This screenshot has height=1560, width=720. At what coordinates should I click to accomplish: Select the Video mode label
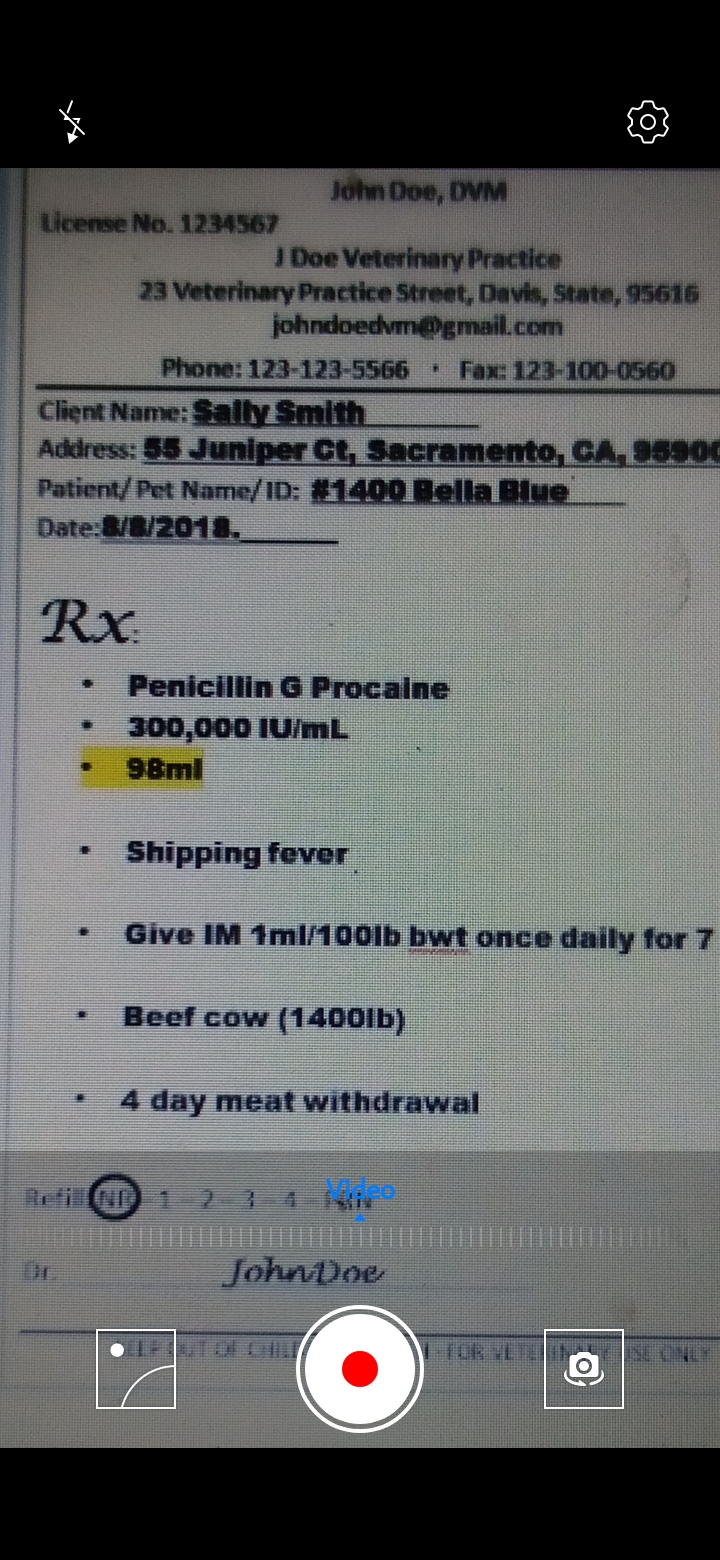[x=360, y=1191]
